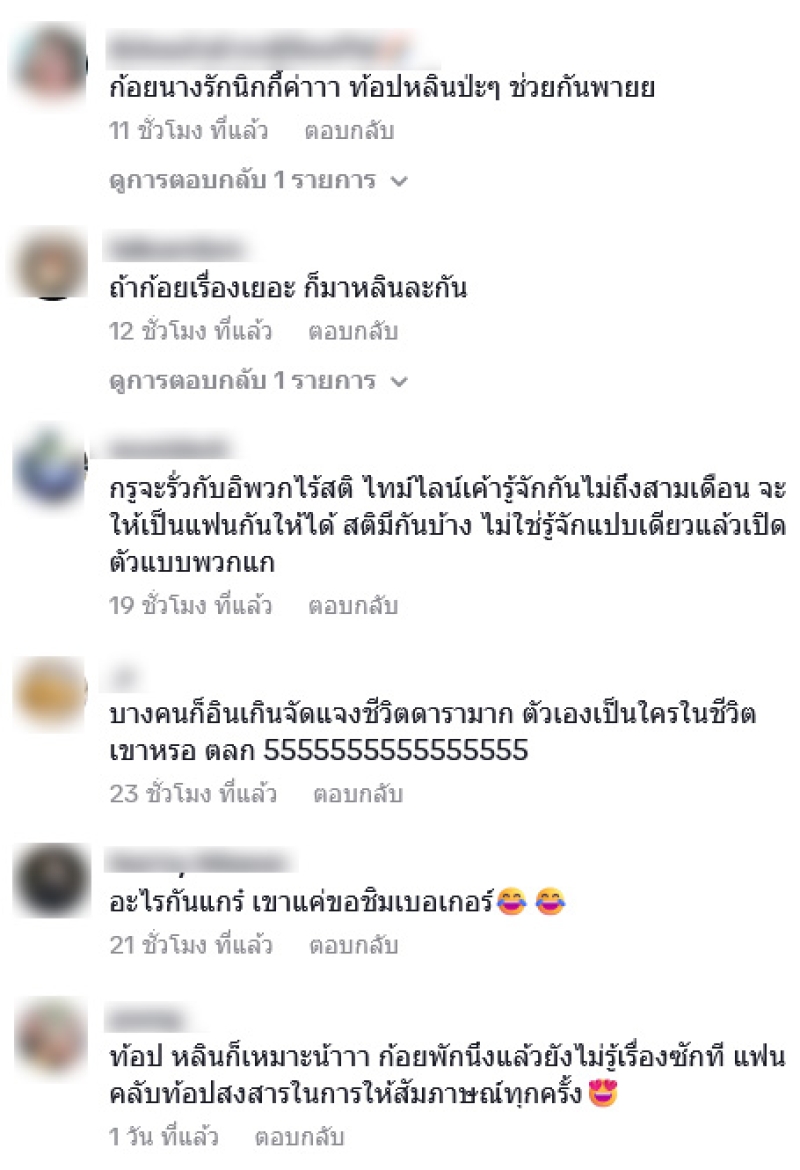Image resolution: width=800 pixels, height=1170 pixels.
Task: Expand the 1 reply under the 11 ชั่วโมง comment
Action: (258, 181)
